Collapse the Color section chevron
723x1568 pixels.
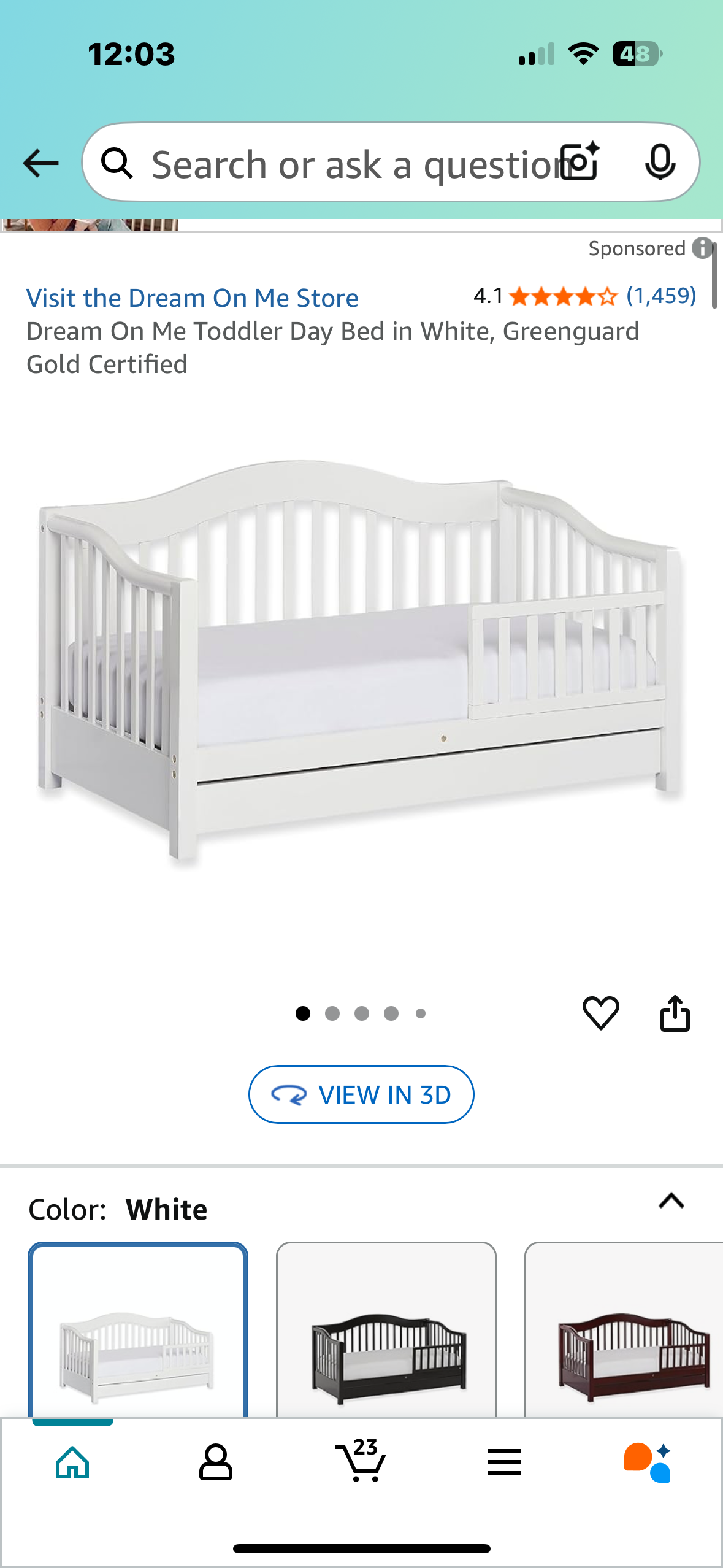click(x=671, y=1201)
